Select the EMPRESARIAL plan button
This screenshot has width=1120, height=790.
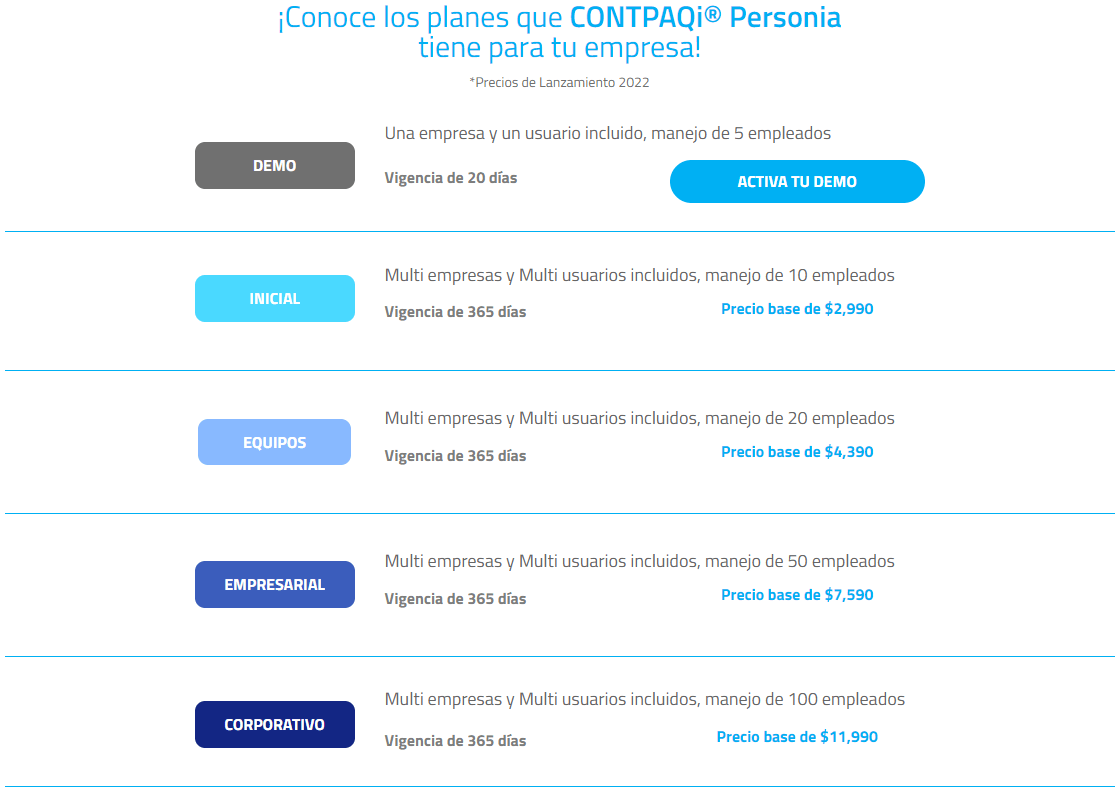point(275,585)
